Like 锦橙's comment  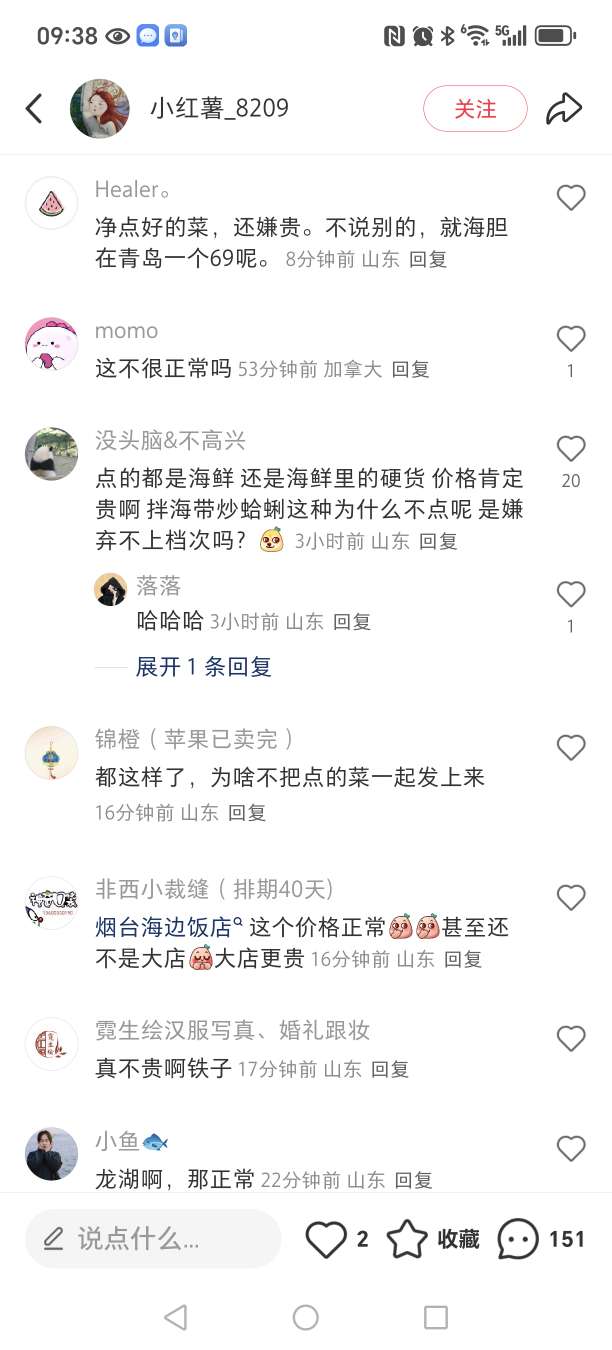pyautogui.click(x=571, y=748)
